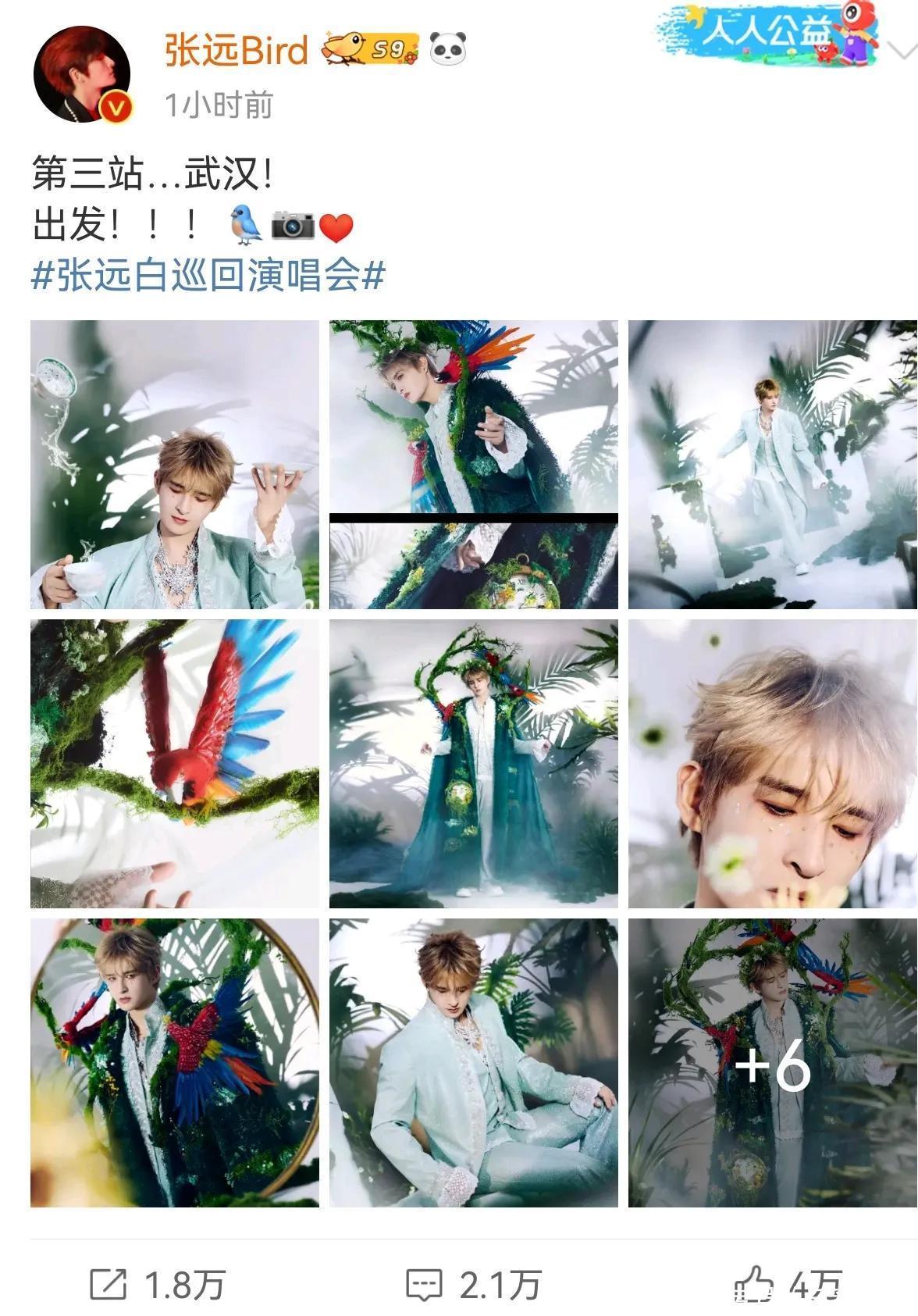
Task: View the seated pale suit photo
Action: (473, 1062)
